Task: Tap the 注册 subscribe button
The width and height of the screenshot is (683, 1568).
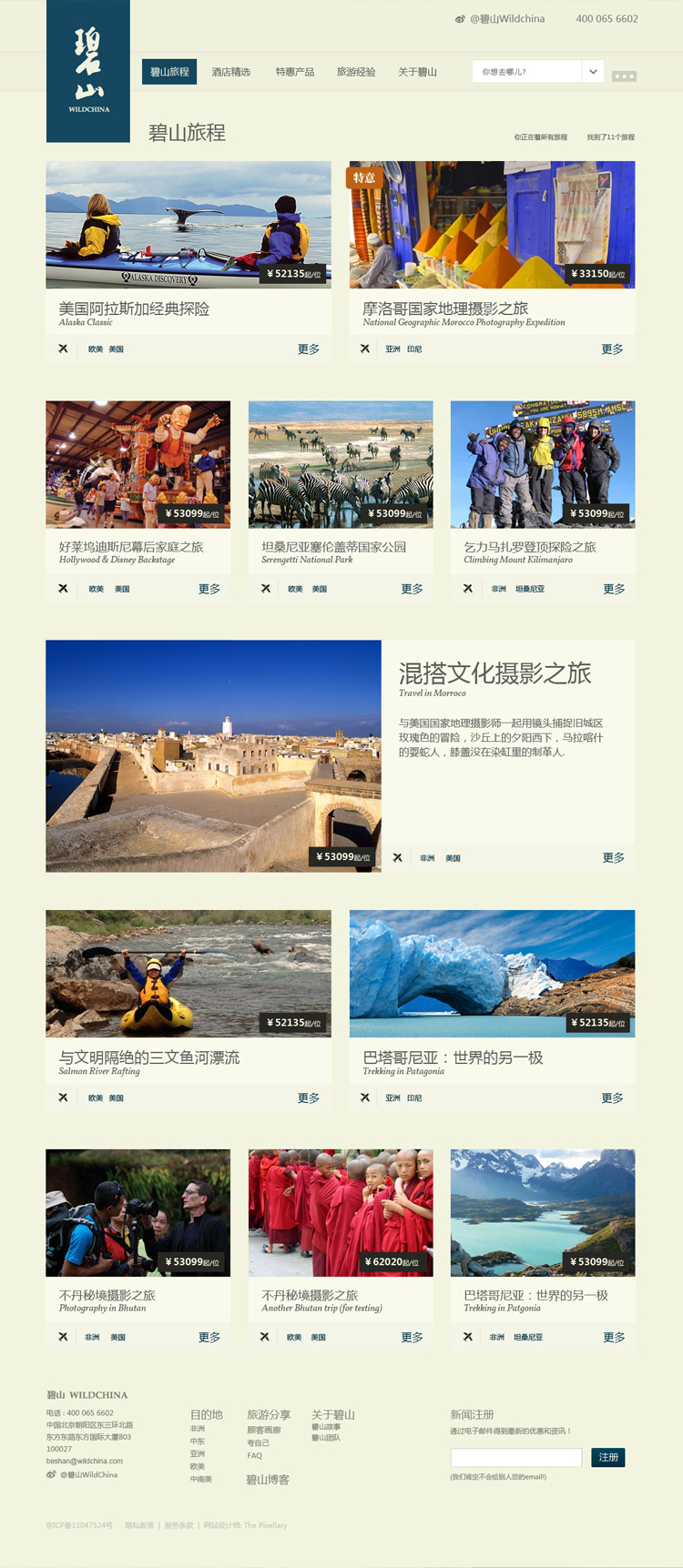Action: click(607, 1457)
